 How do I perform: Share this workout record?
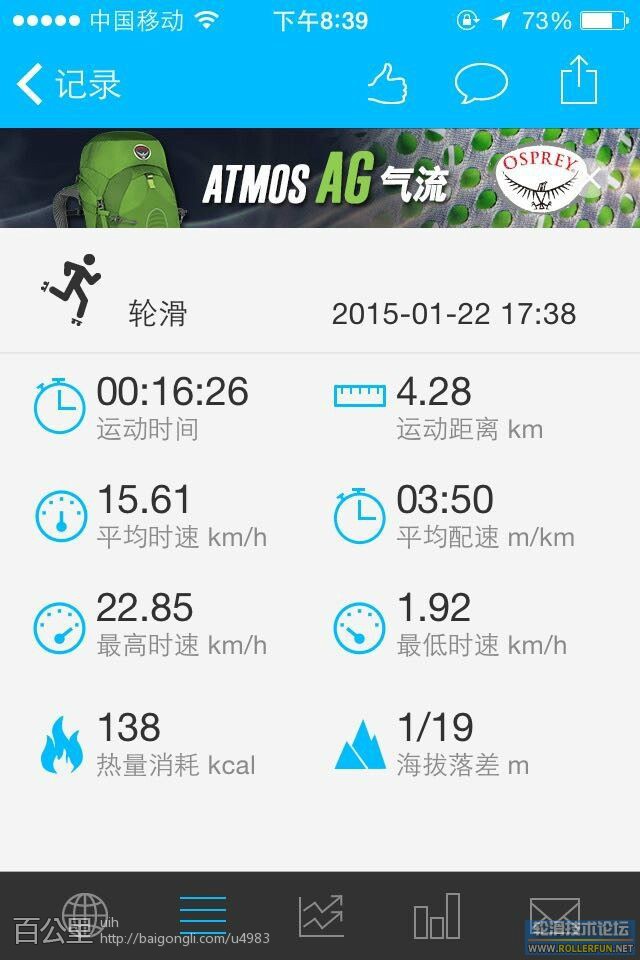[578, 81]
